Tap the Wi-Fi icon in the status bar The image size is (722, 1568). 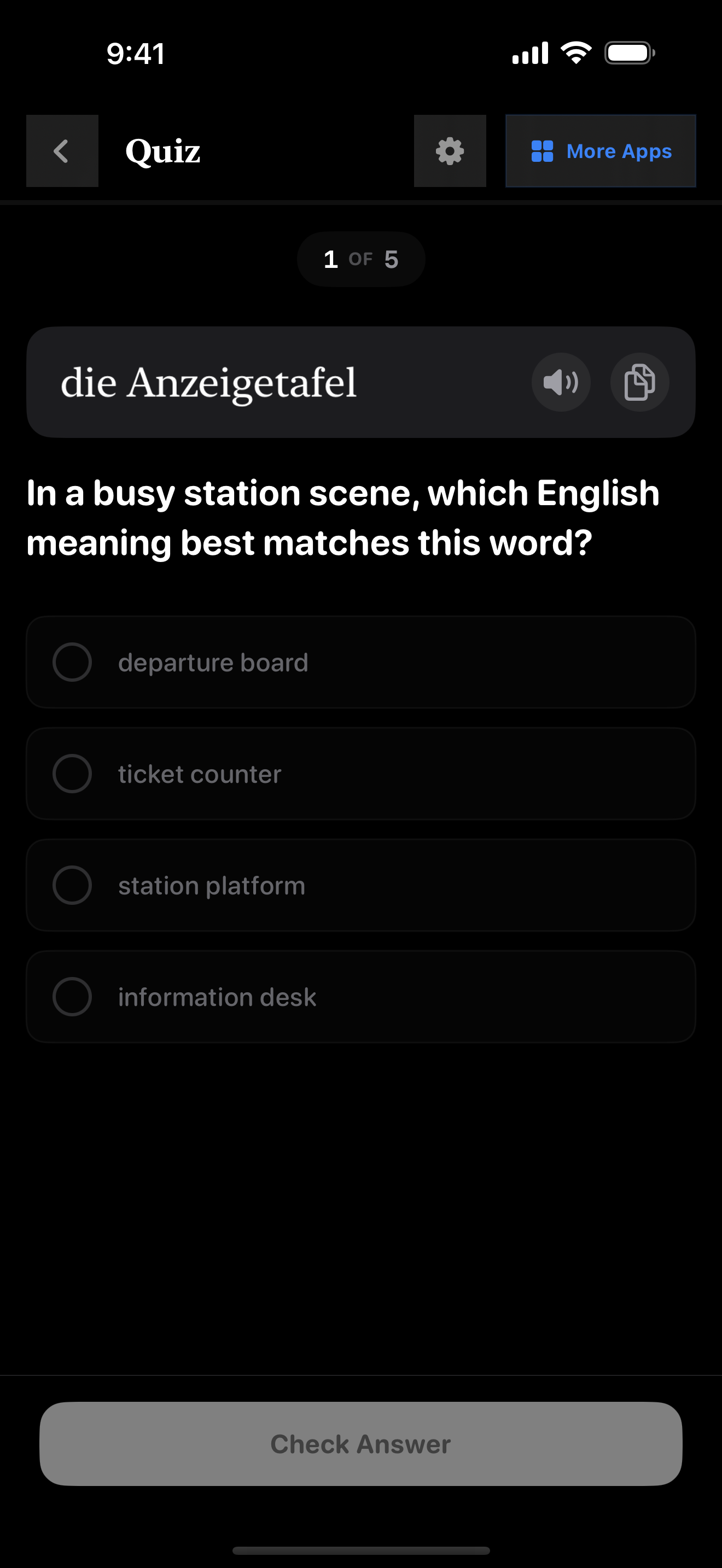(x=575, y=52)
